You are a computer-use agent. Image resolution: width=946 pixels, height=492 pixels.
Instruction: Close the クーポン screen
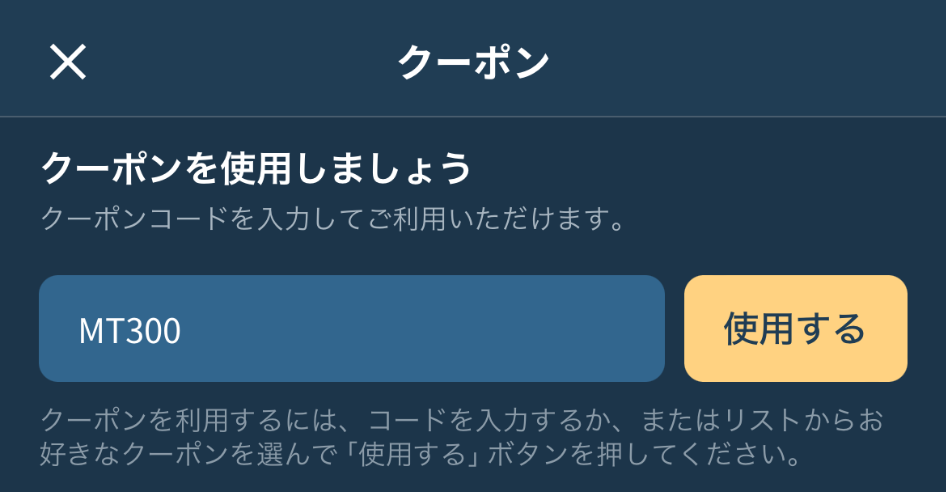(x=68, y=62)
